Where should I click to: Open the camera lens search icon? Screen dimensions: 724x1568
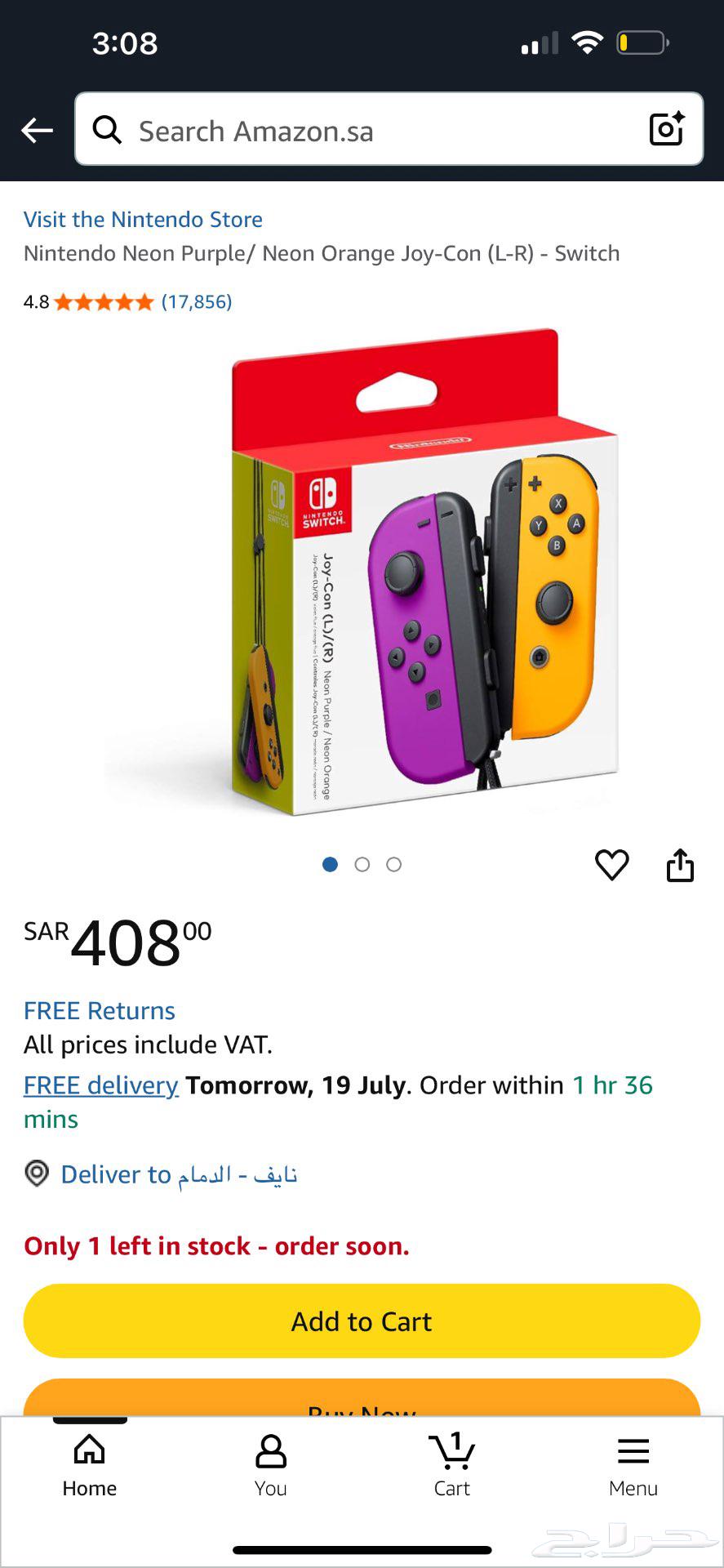[x=666, y=129]
